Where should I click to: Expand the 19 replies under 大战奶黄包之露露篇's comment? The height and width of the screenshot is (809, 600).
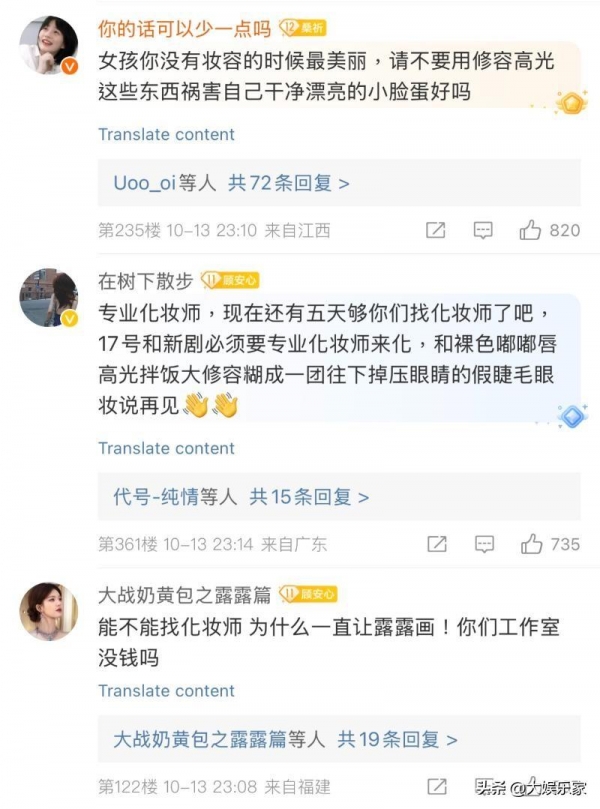coord(285,740)
